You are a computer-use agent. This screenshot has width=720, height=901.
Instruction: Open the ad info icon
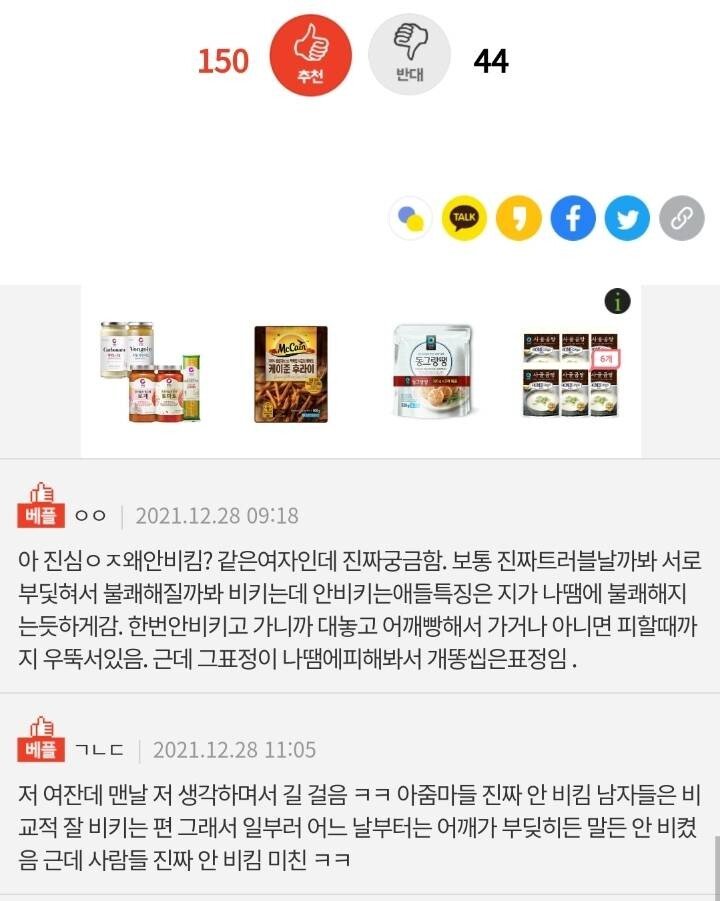(x=619, y=300)
